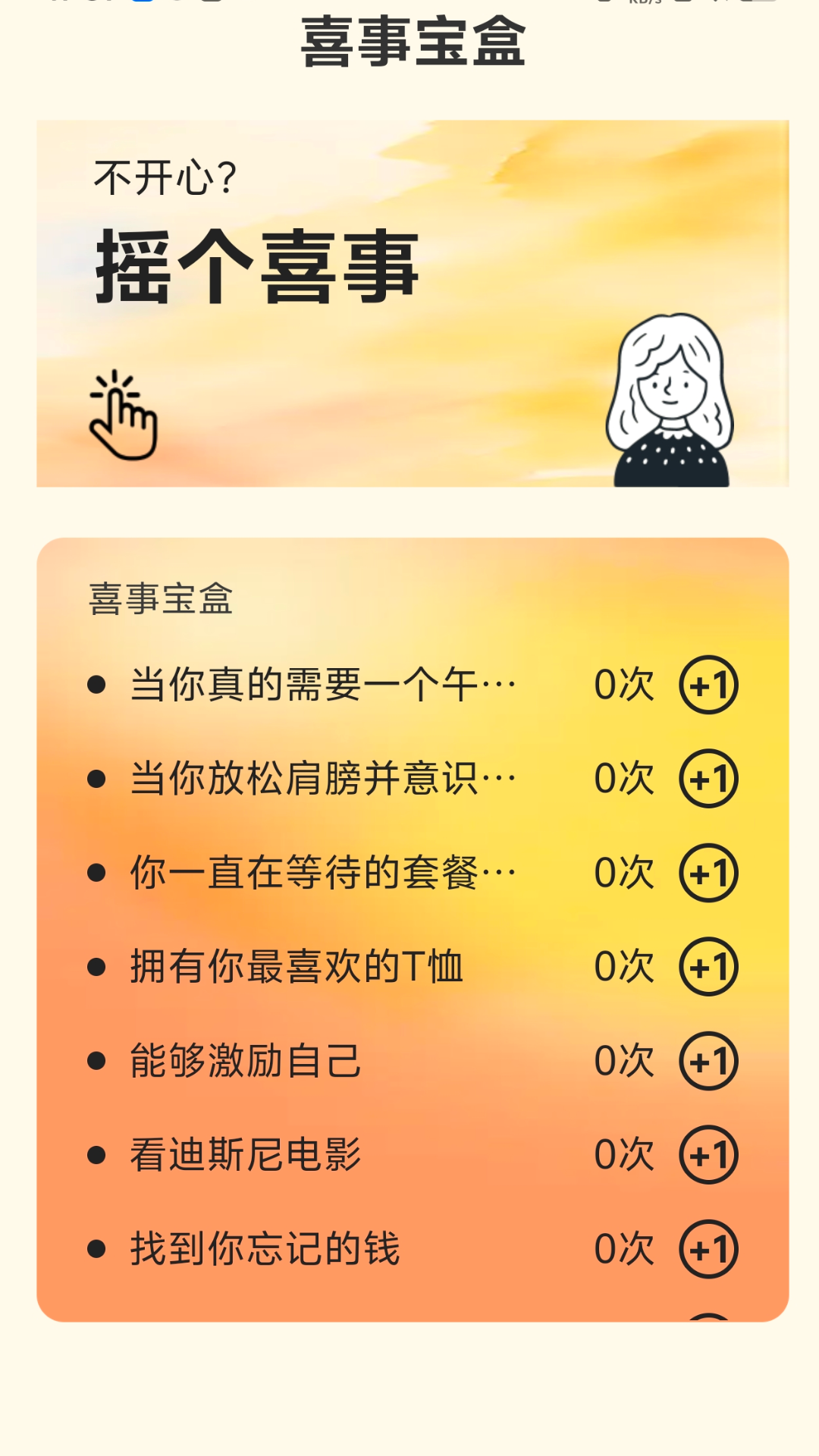The height and width of the screenshot is (1456, 819).
Task: Select the 看迪斯尼电影 list item
Action: 243,1154
